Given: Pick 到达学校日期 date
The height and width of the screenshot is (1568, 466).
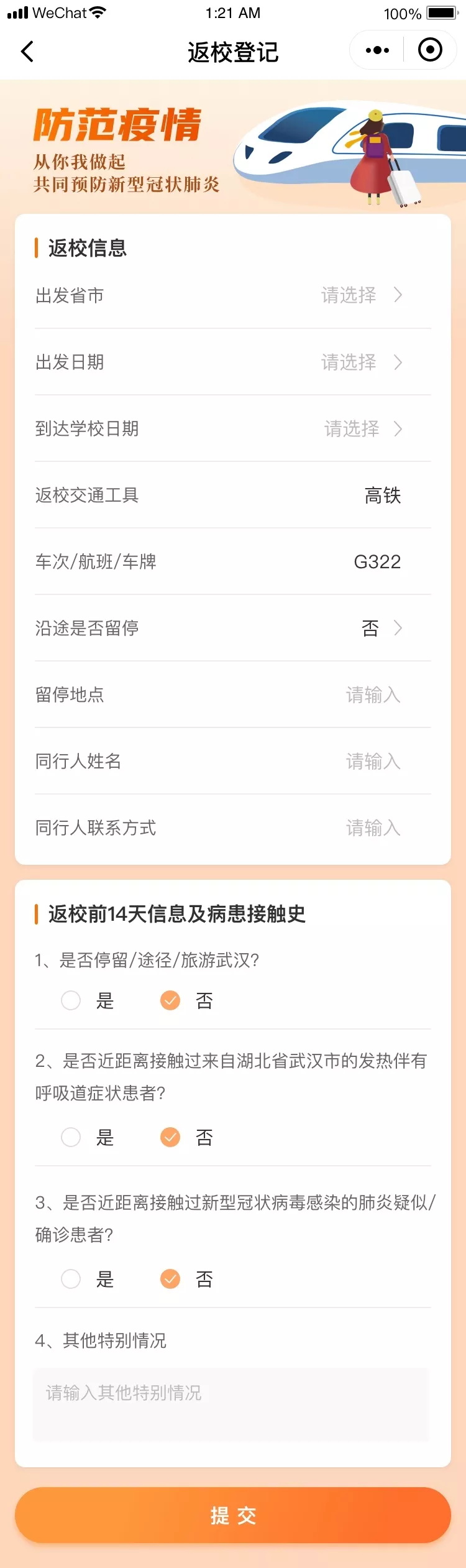Looking at the screenshot, I should click(x=362, y=428).
